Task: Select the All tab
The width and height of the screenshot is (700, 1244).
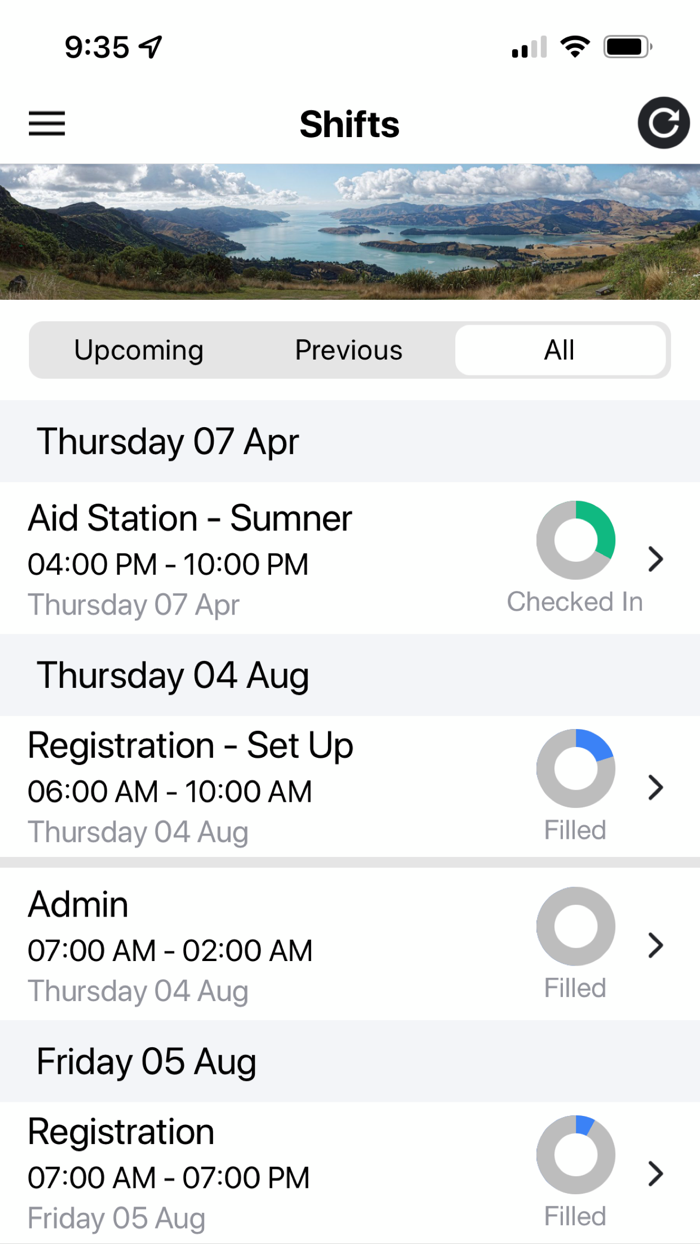Action: (x=560, y=350)
